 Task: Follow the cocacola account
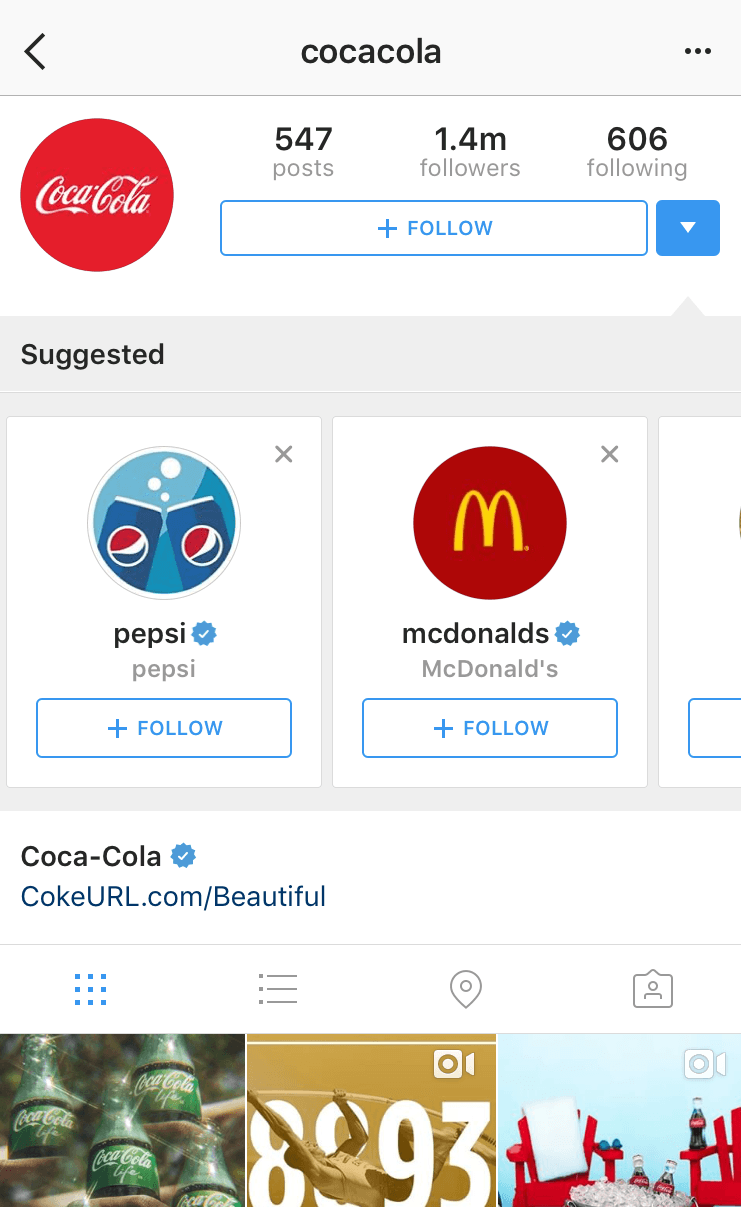[433, 228]
